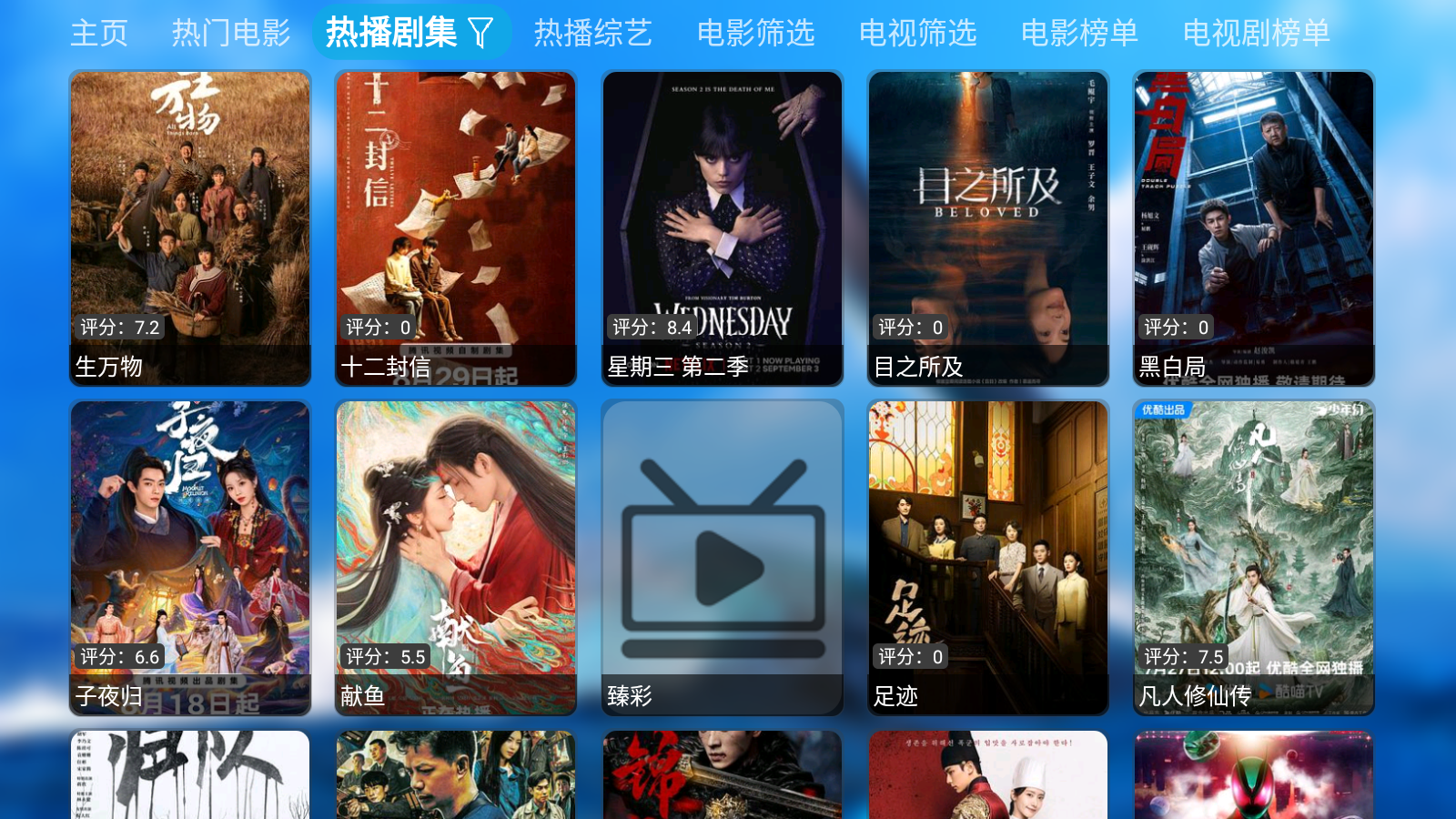Select the 星期三 第二季 poster
This screenshot has height=819, width=1456.
click(x=723, y=227)
